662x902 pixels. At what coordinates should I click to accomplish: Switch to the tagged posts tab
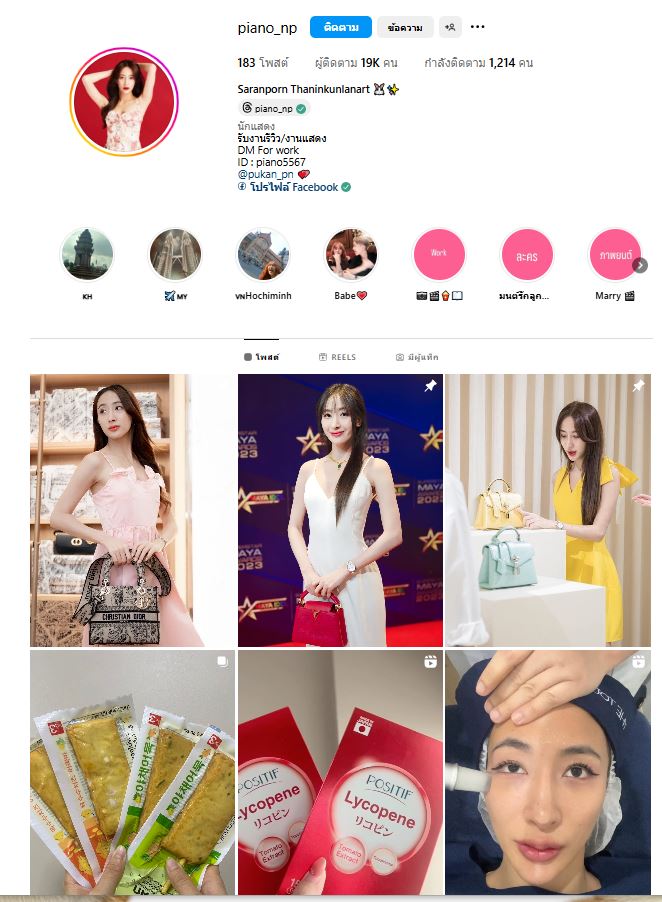click(x=416, y=357)
